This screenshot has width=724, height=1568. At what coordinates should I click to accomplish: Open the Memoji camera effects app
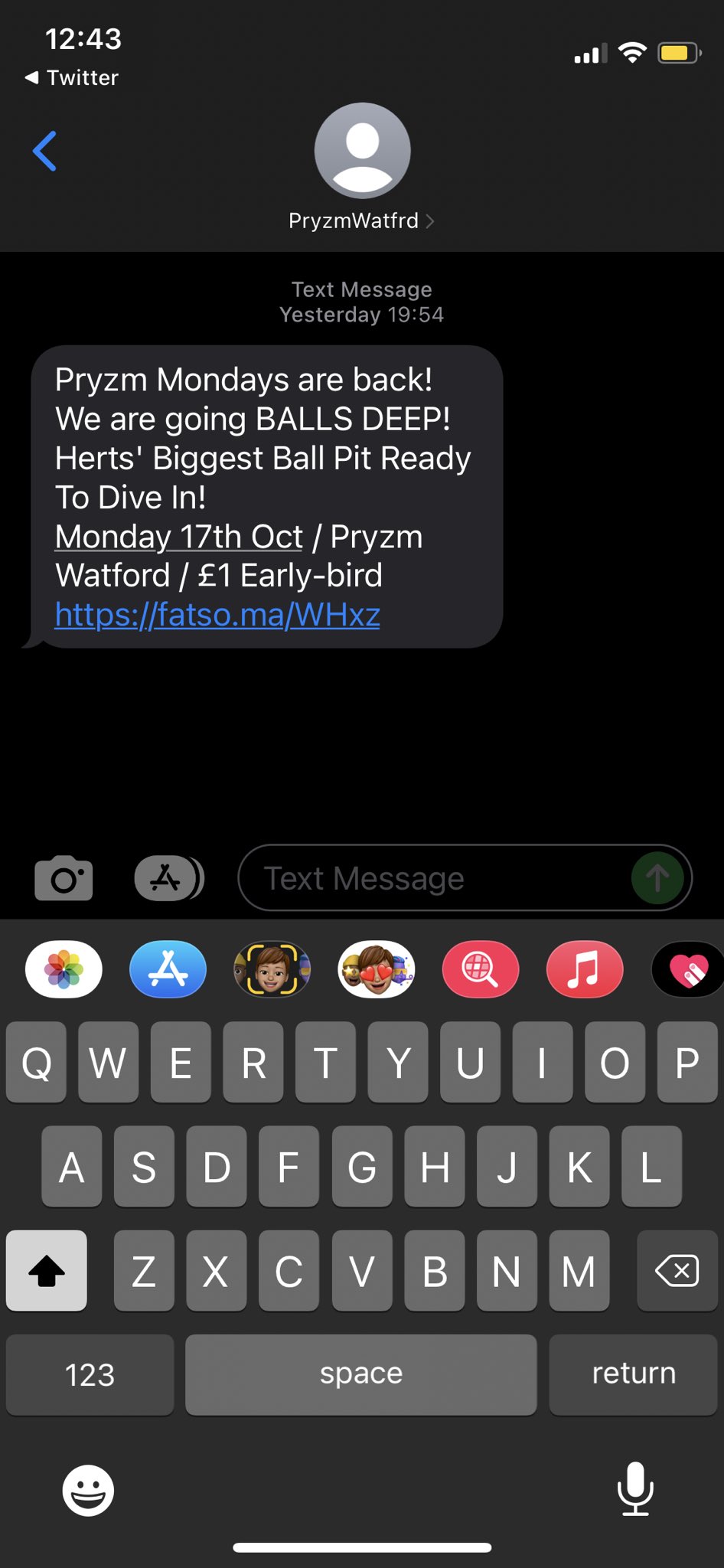pos(272,969)
